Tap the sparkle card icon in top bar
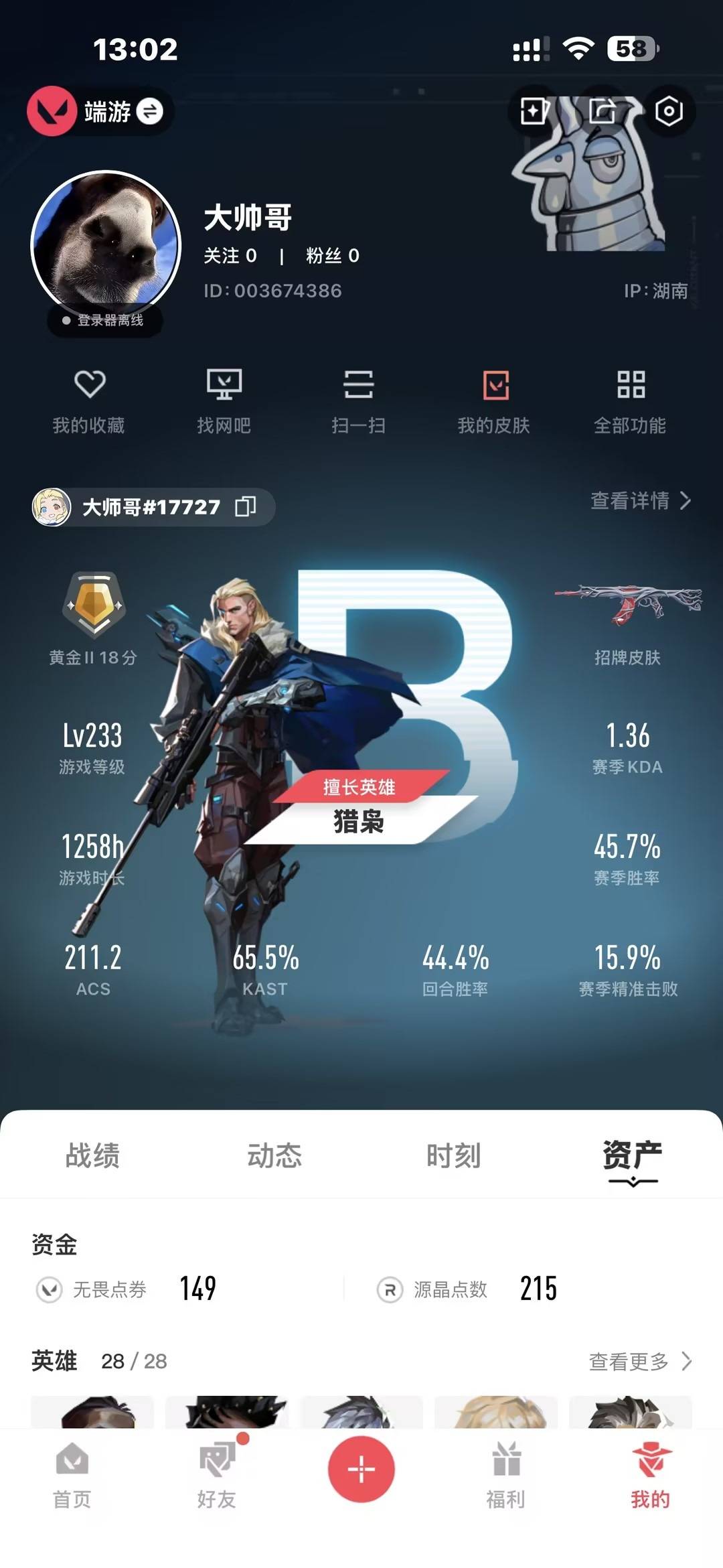Screen dimensions: 723x1568 [534, 111]
